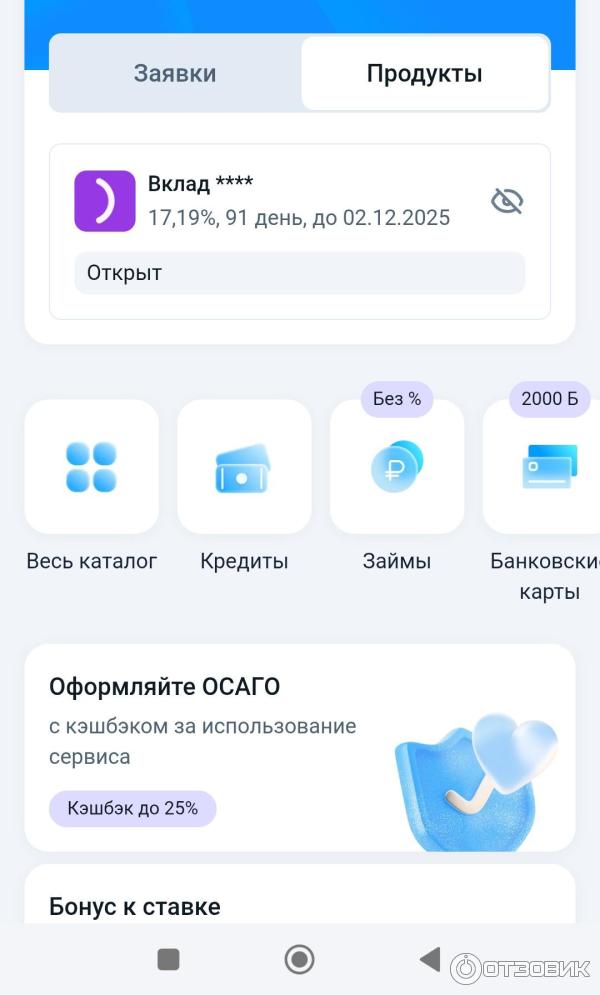
Task: Open Банковские карты
Action: click(545, 466)
